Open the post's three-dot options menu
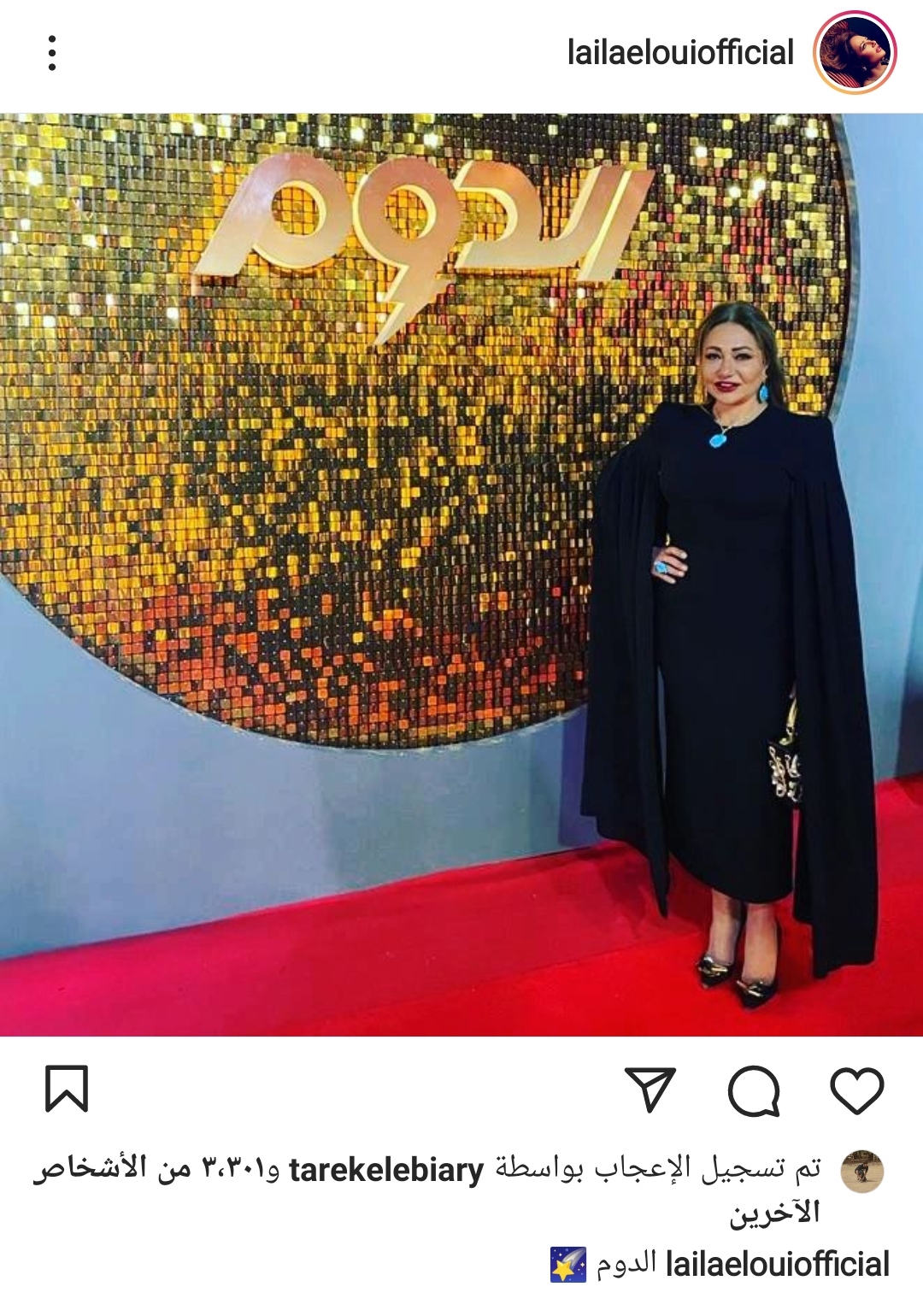Viewport: 923px width, 1316px height. pyautogui.click(x=52, y=53)
